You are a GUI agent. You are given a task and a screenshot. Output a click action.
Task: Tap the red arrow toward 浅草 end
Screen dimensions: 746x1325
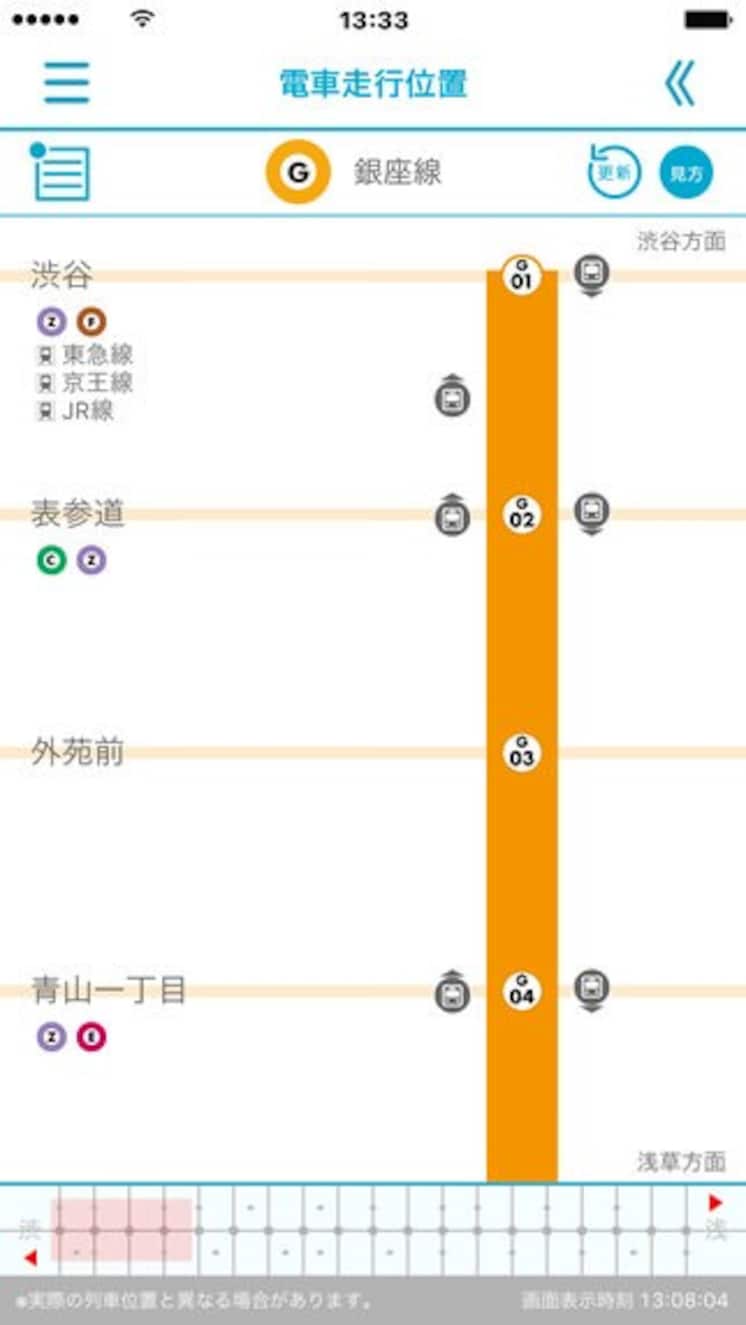(715, 1202)
